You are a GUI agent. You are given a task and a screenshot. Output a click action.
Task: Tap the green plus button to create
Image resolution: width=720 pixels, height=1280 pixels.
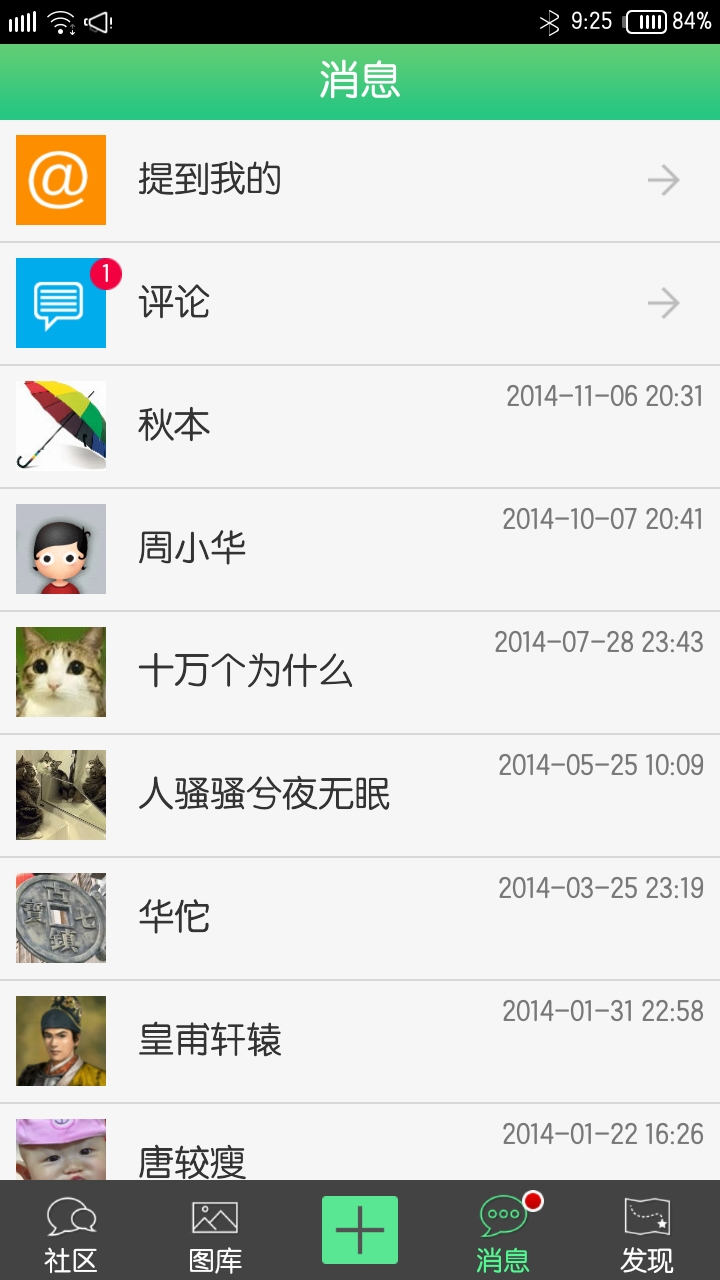click(x=360, y=1230)
